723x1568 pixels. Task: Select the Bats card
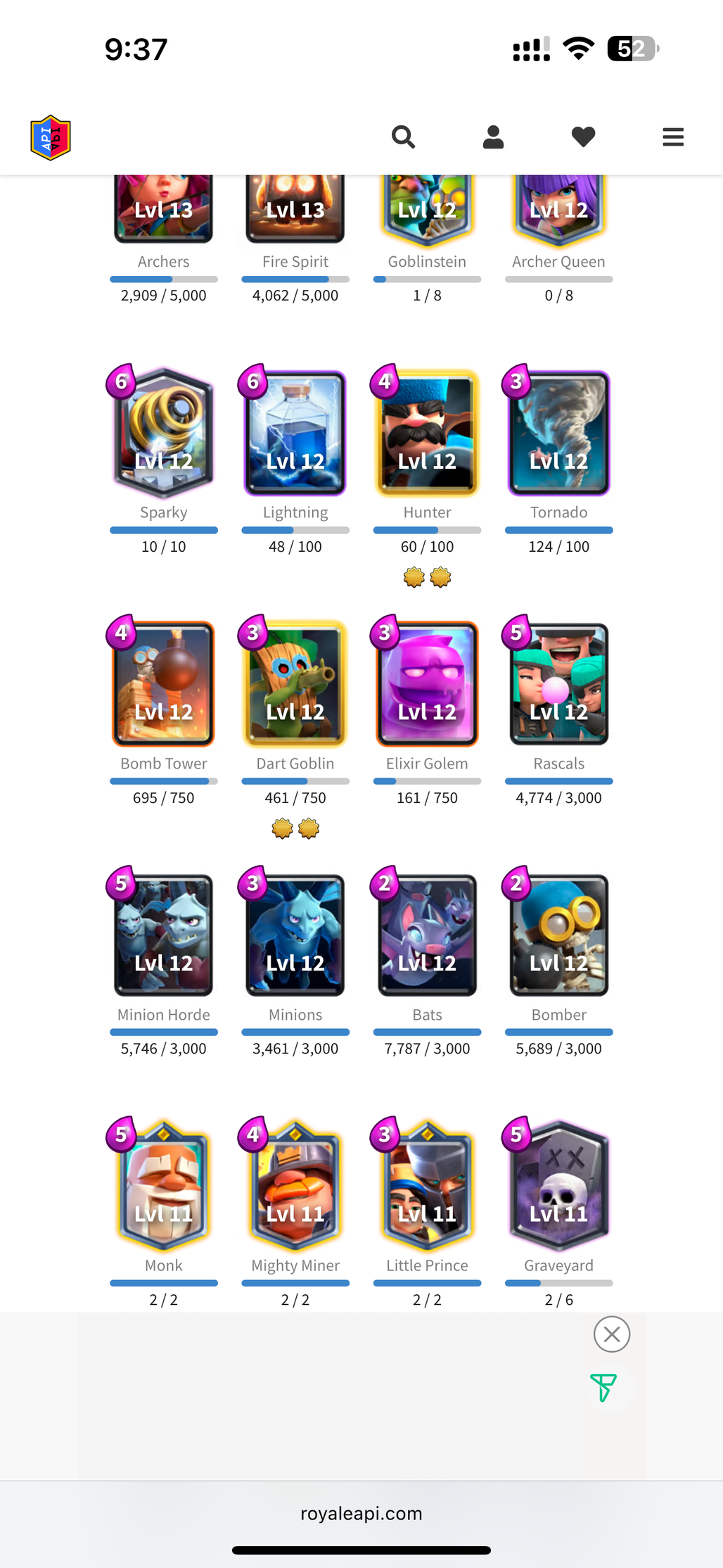(427, 935)
